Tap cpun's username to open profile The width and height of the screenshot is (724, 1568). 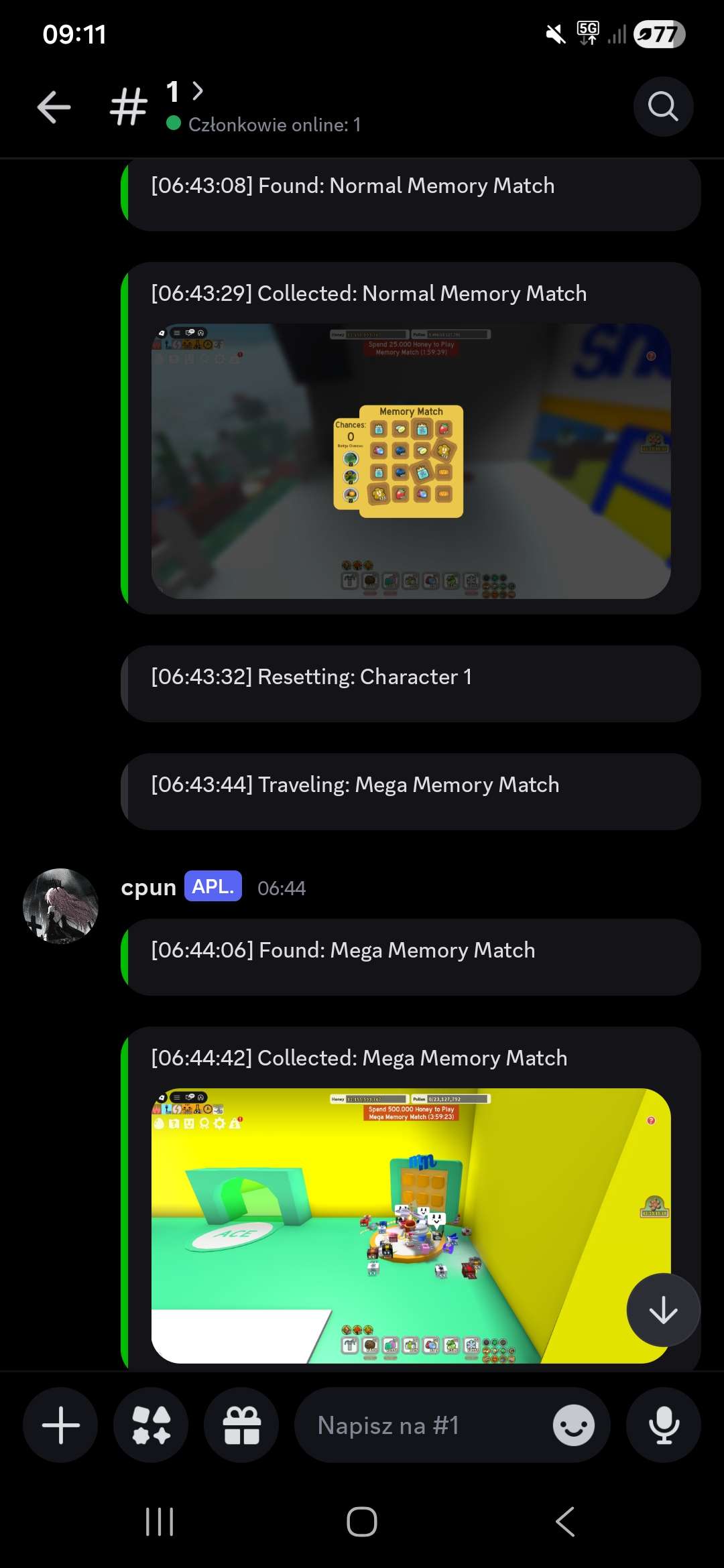click(148, 887)
